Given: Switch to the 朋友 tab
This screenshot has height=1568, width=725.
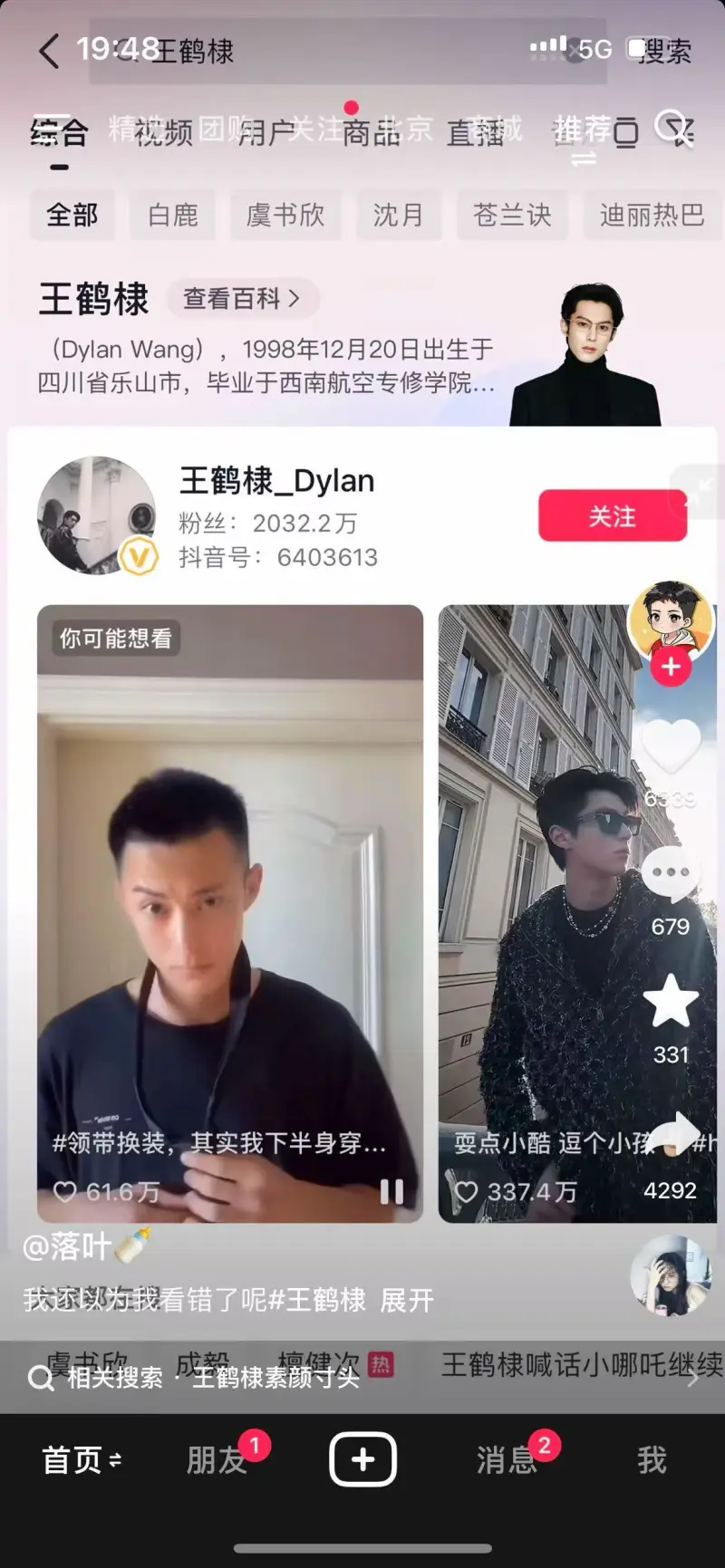Looking at the screenshot, I should pos(216,1460).
